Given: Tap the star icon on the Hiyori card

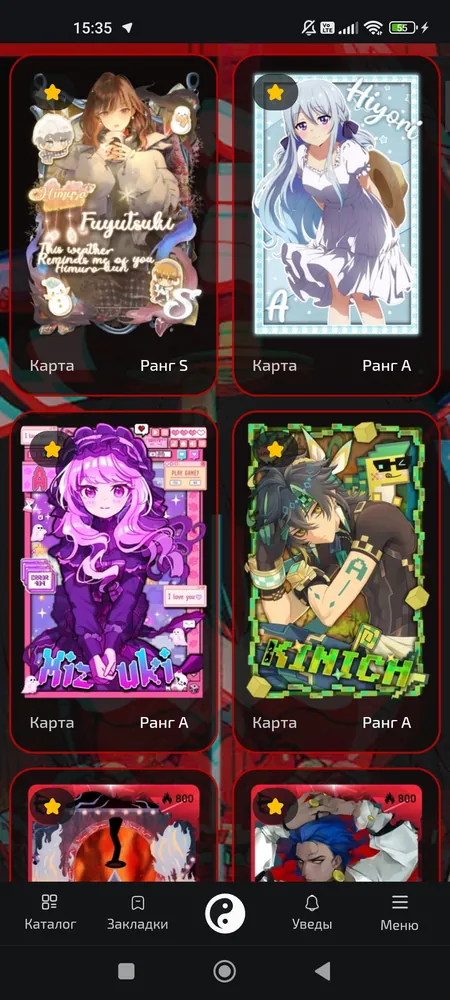Looking at the screenshot, I should [275, 92].
